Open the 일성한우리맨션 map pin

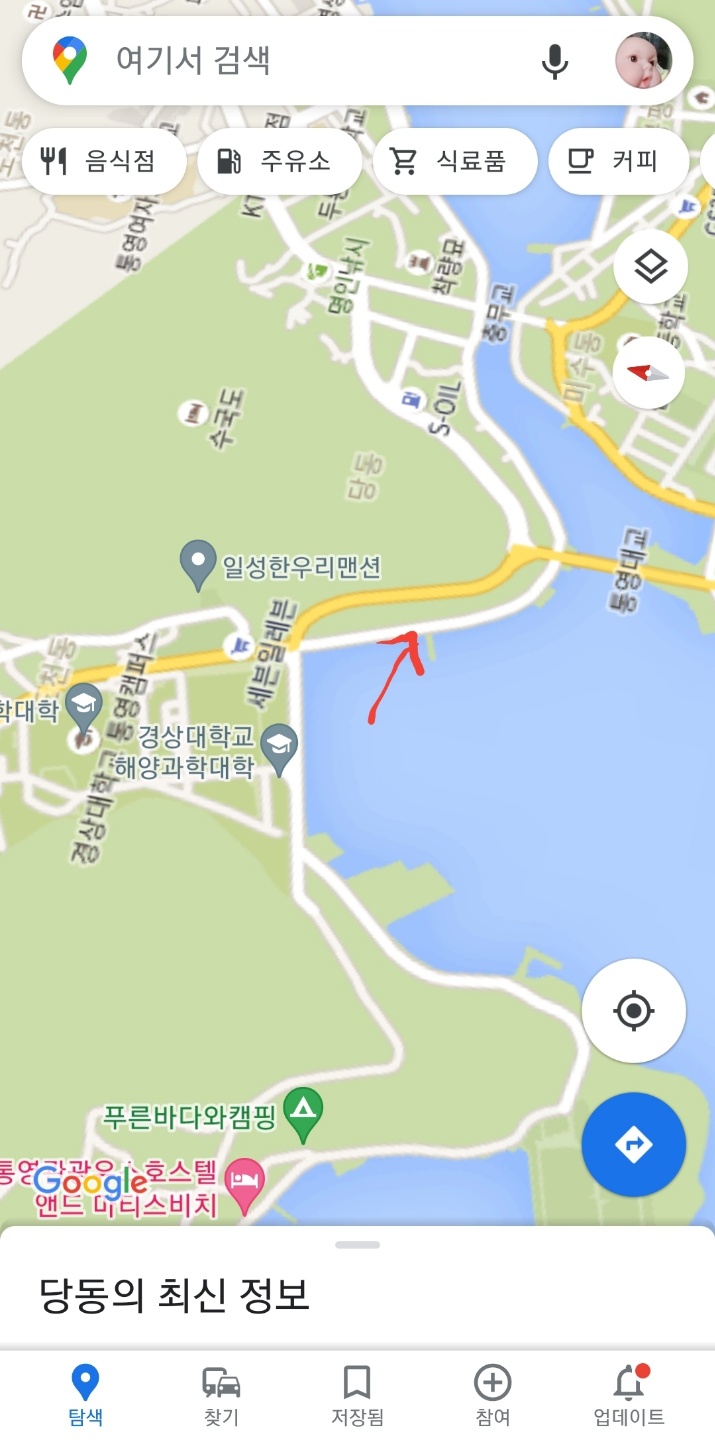(198, 563)
